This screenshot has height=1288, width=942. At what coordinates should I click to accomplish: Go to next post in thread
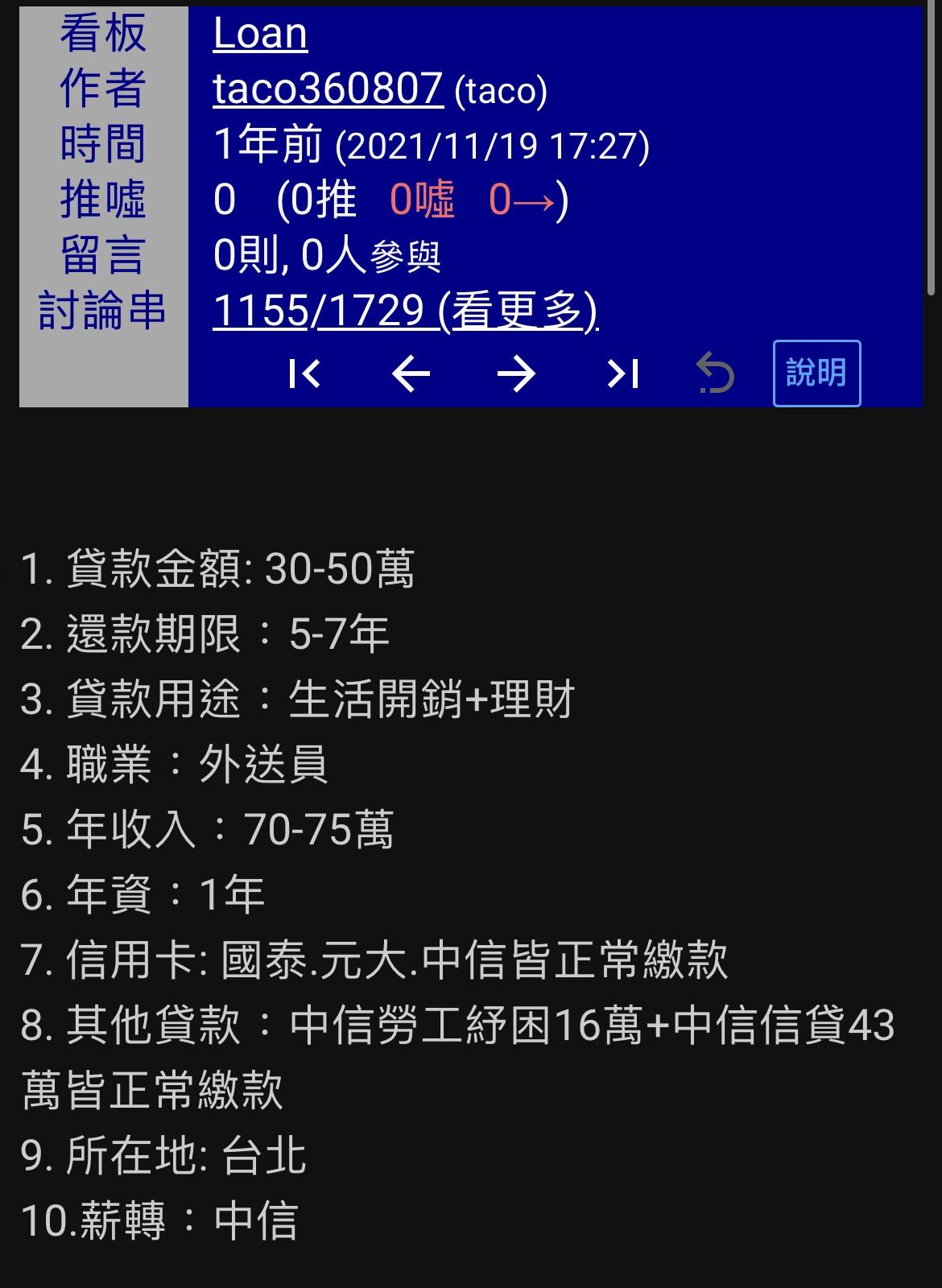click(x=516, y=374)
